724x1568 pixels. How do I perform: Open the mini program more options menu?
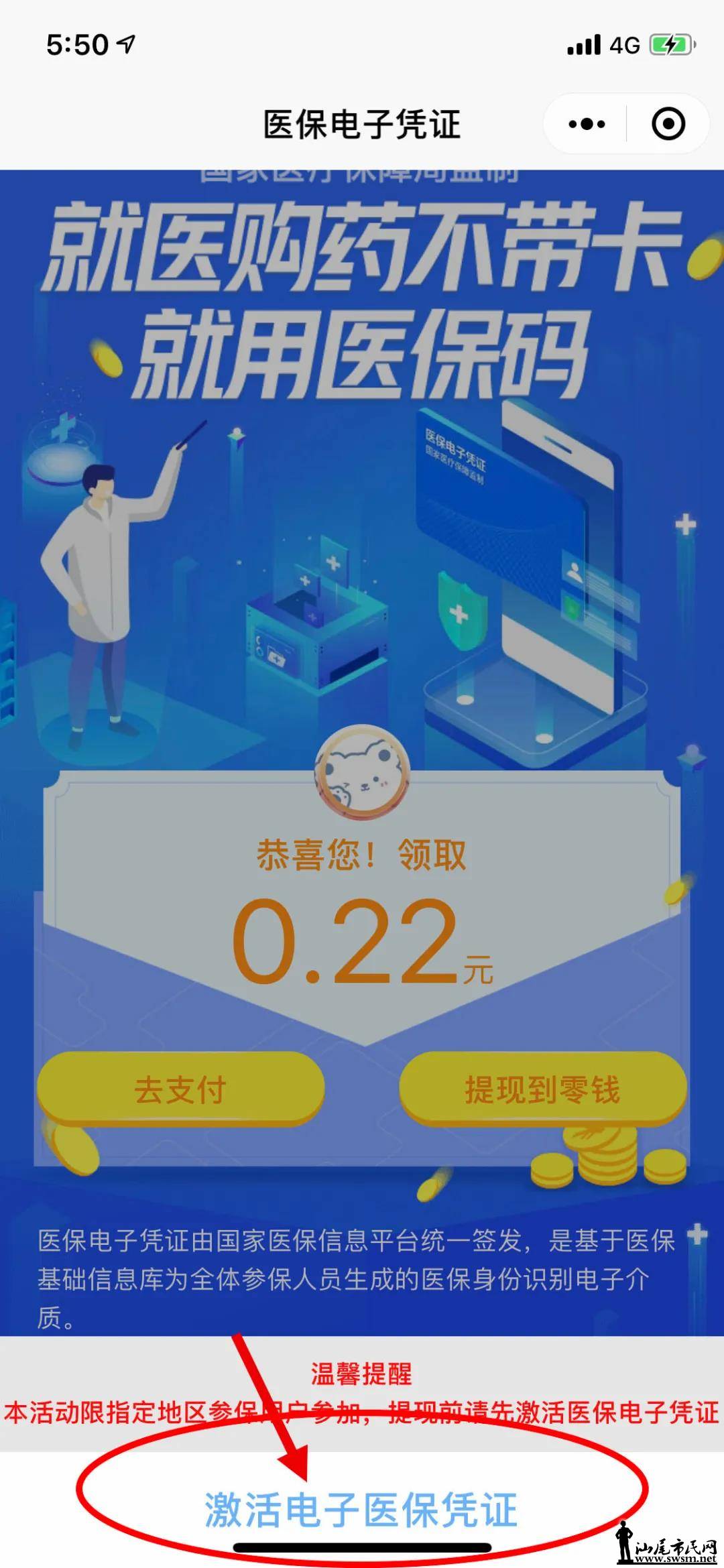pyautogui.click(x=587, y=124)
